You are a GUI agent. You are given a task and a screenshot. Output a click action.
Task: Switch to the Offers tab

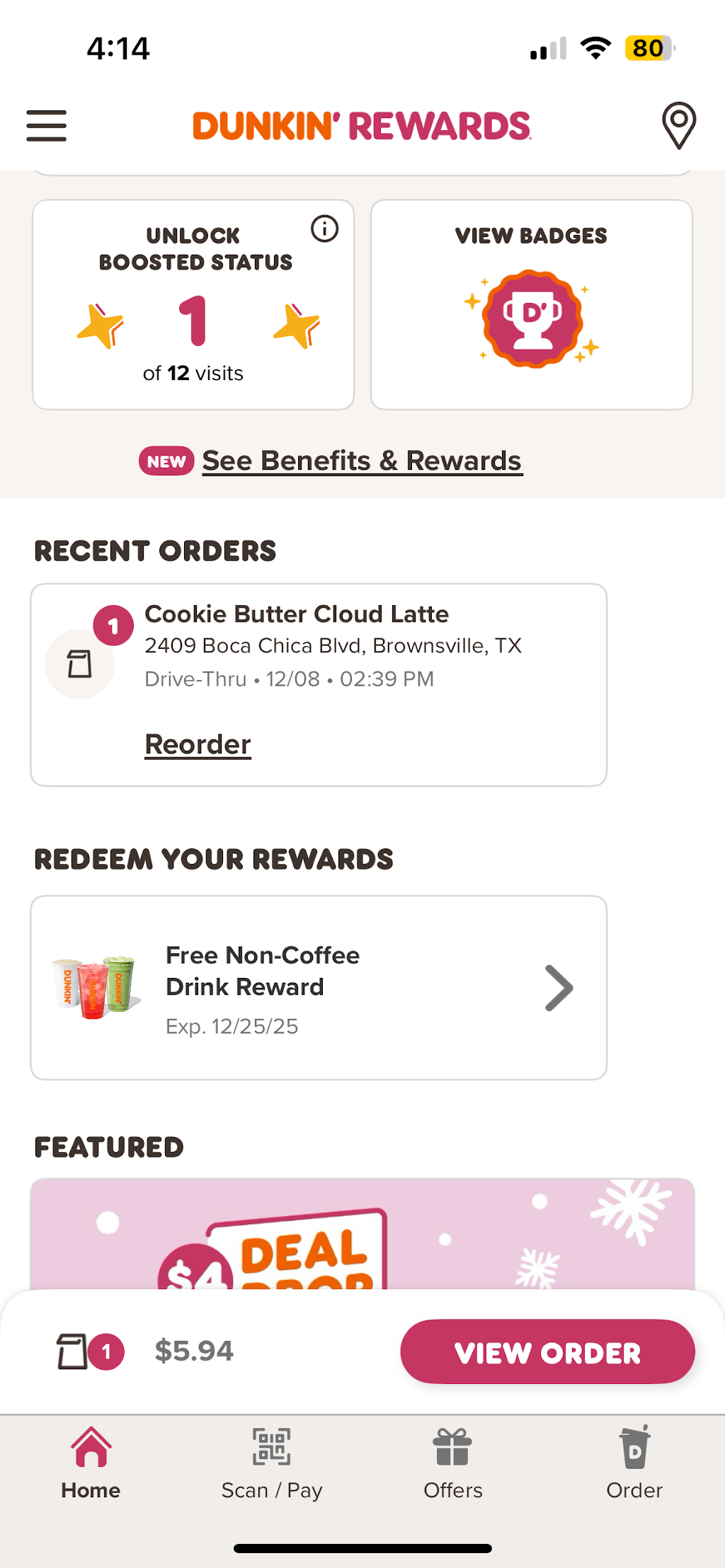(x=453, y=1463)
